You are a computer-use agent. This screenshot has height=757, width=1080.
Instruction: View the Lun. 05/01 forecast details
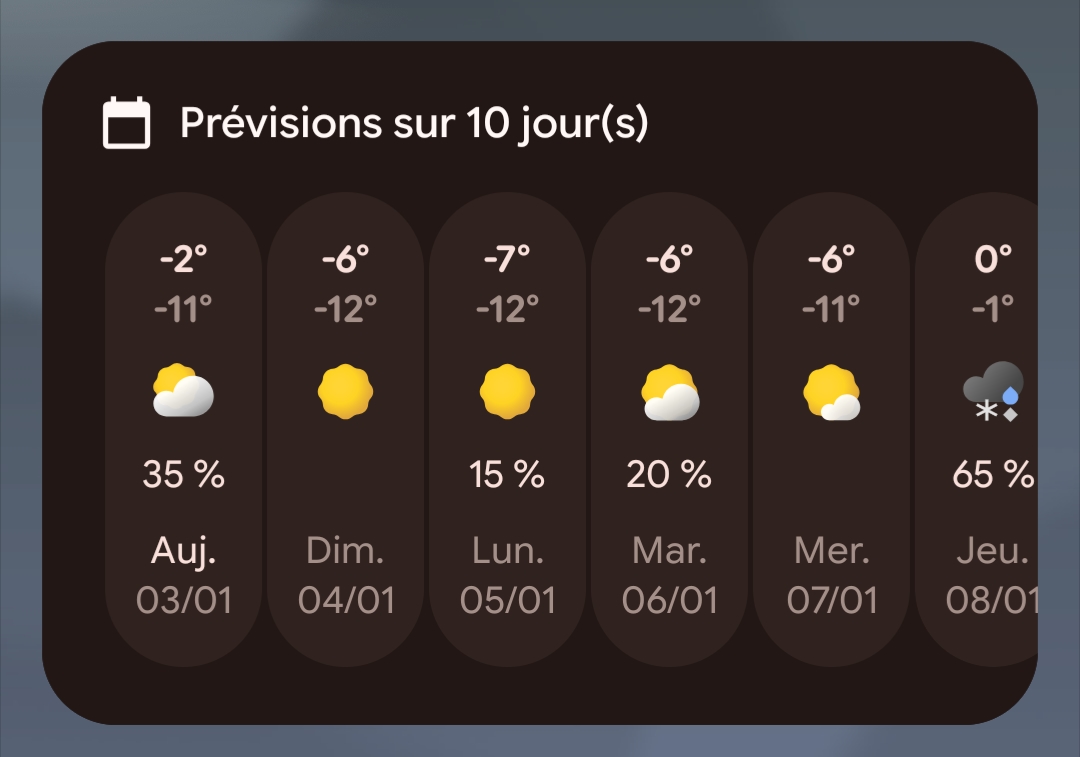[x=507, y=430]
